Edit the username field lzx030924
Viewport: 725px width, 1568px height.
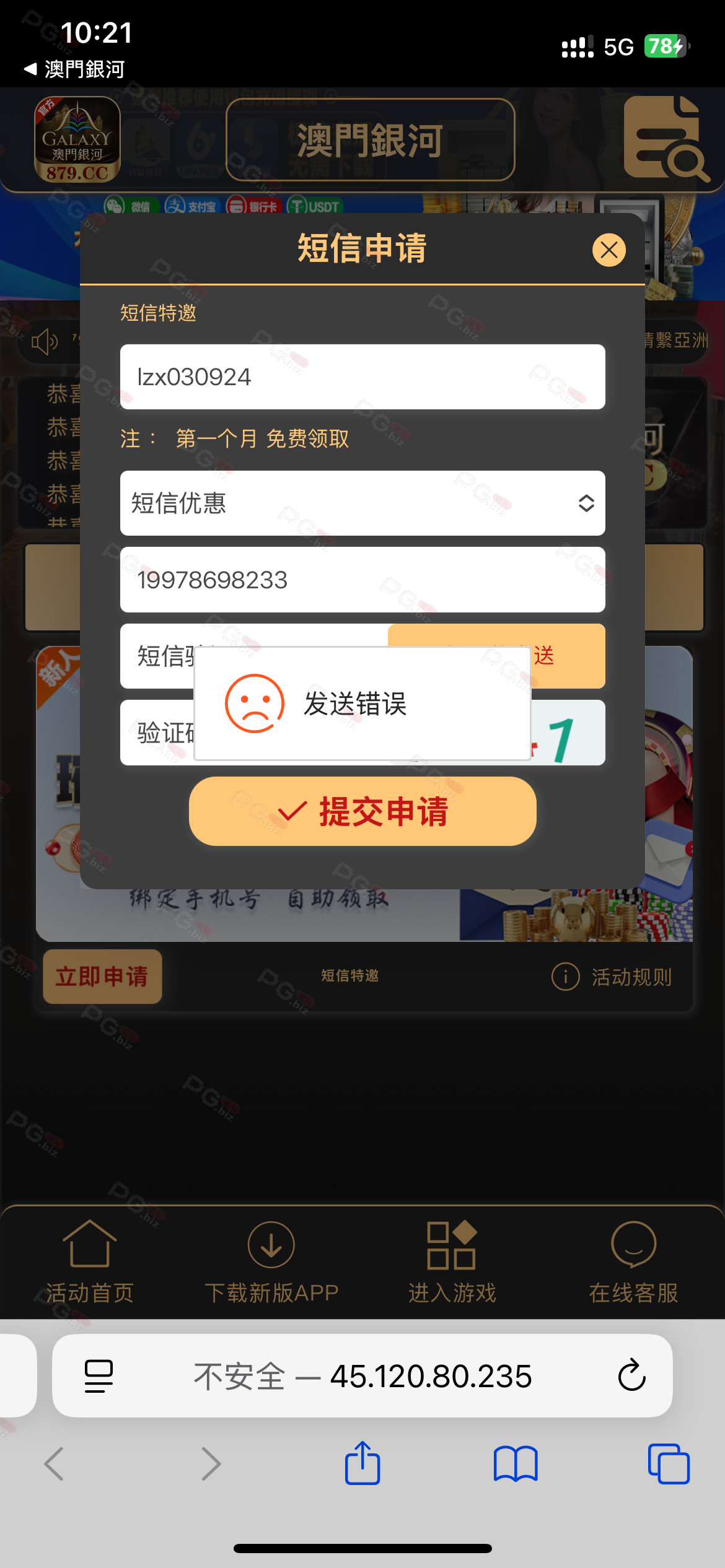point(362,377)
